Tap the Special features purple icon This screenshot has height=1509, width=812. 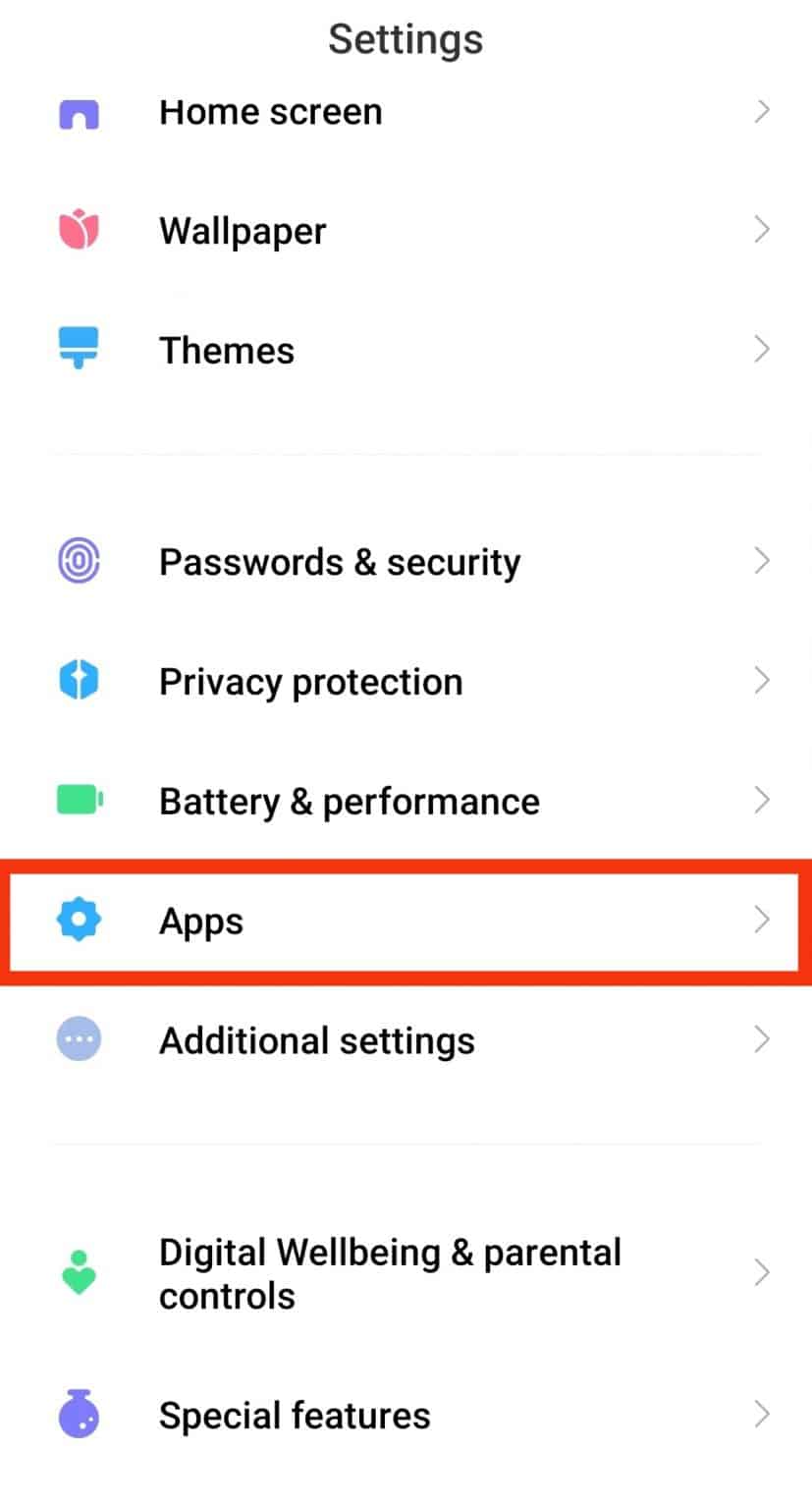point(79,1415)
